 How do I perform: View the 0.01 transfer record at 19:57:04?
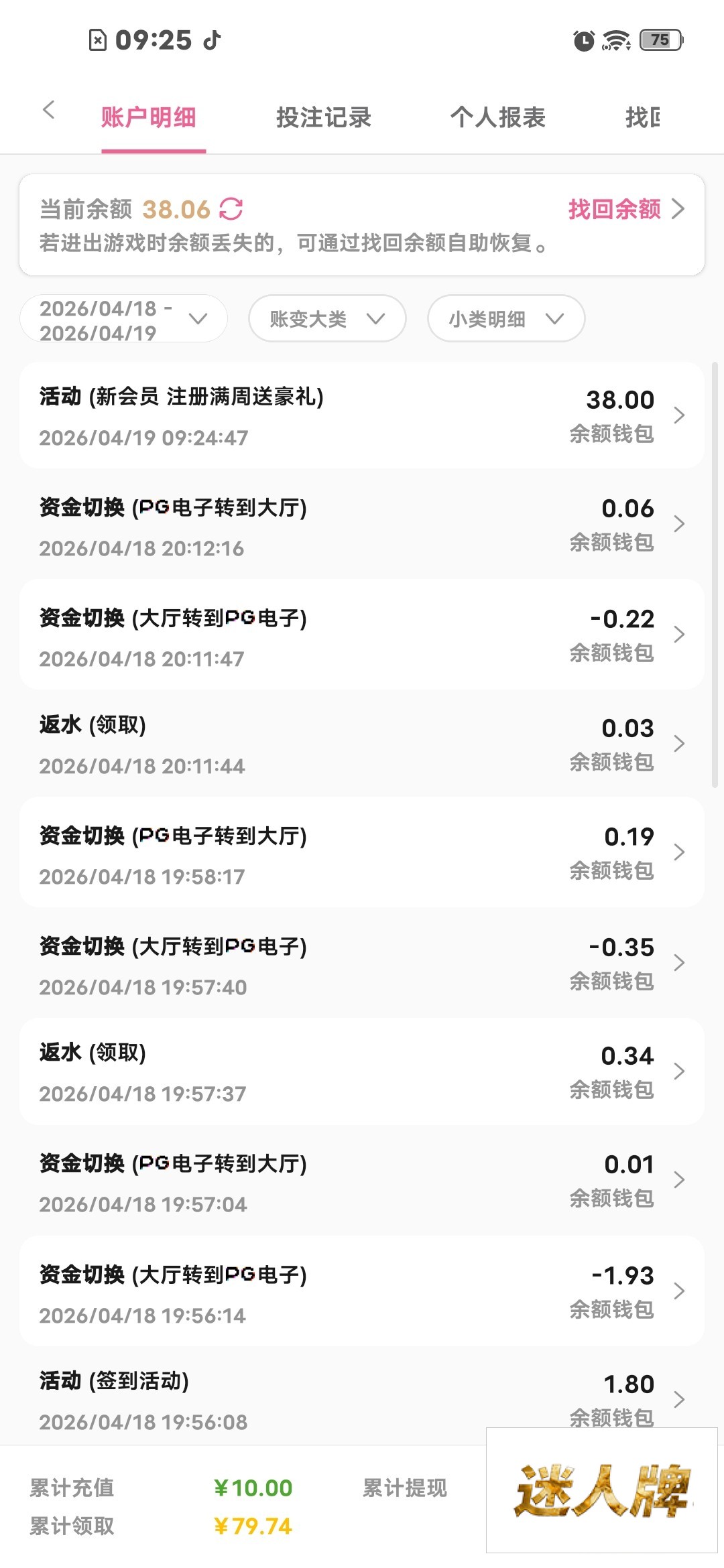click(x=362, y=1181)
